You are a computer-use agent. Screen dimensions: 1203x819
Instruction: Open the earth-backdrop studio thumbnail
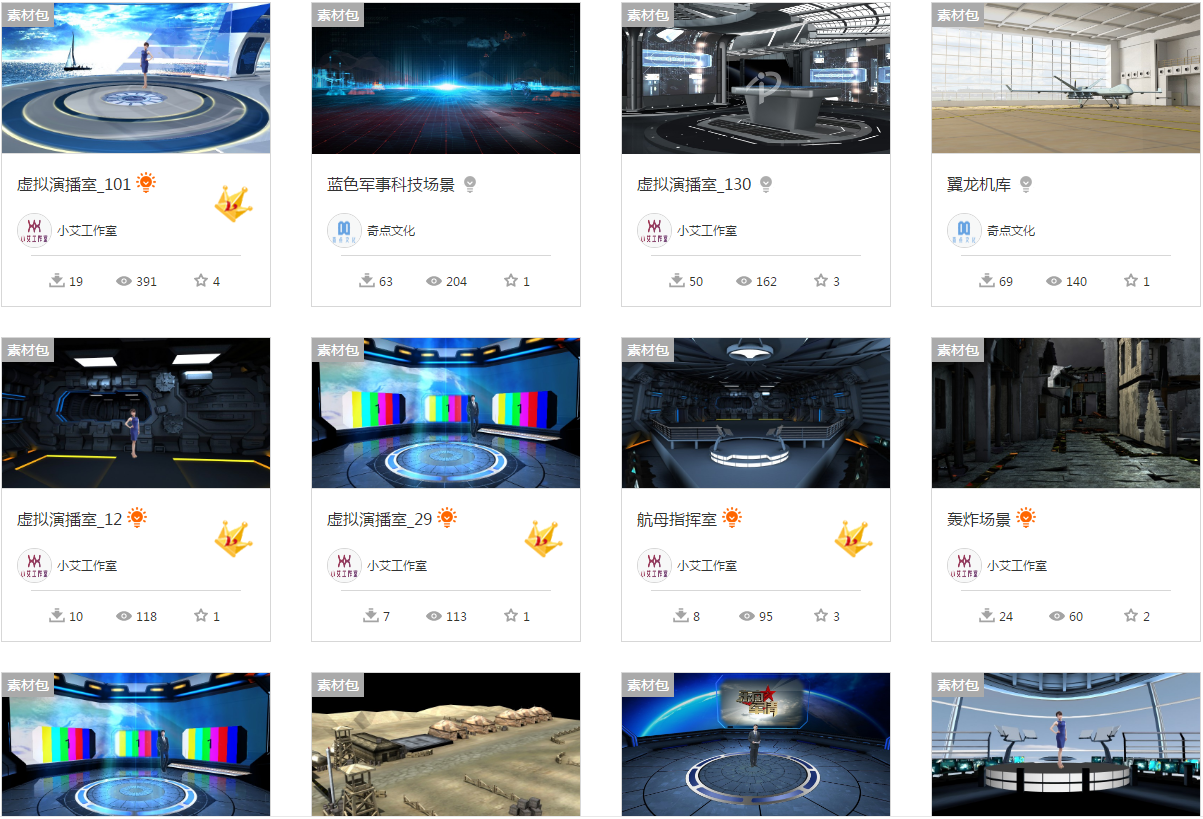[x=756, y=744]
